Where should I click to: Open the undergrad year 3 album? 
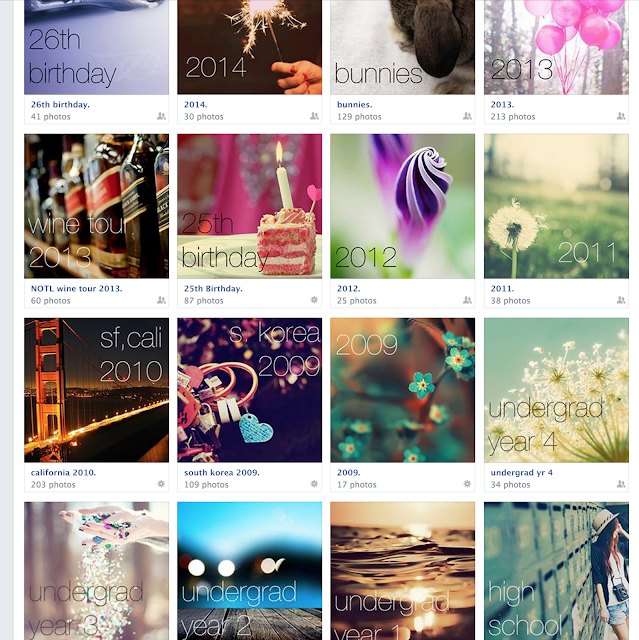click(x=96, y=570)
